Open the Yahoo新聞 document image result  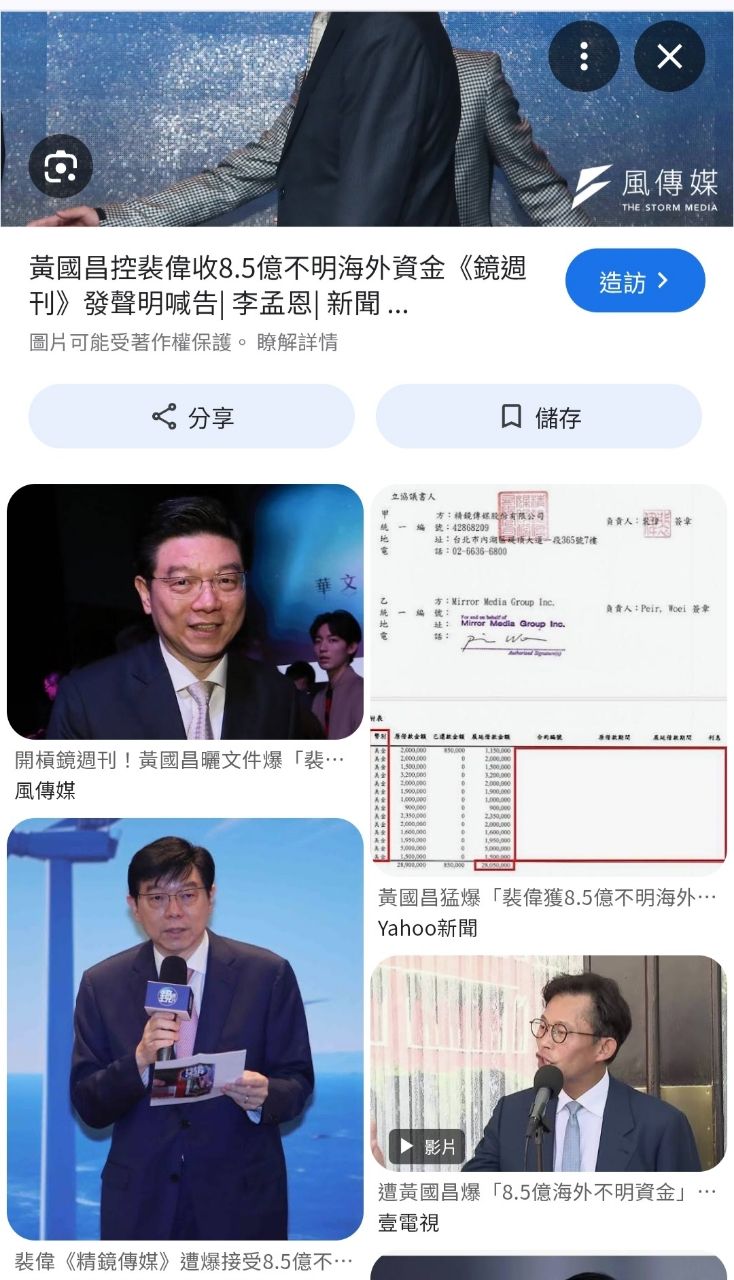pyautogui.click(x=548, y=680)
